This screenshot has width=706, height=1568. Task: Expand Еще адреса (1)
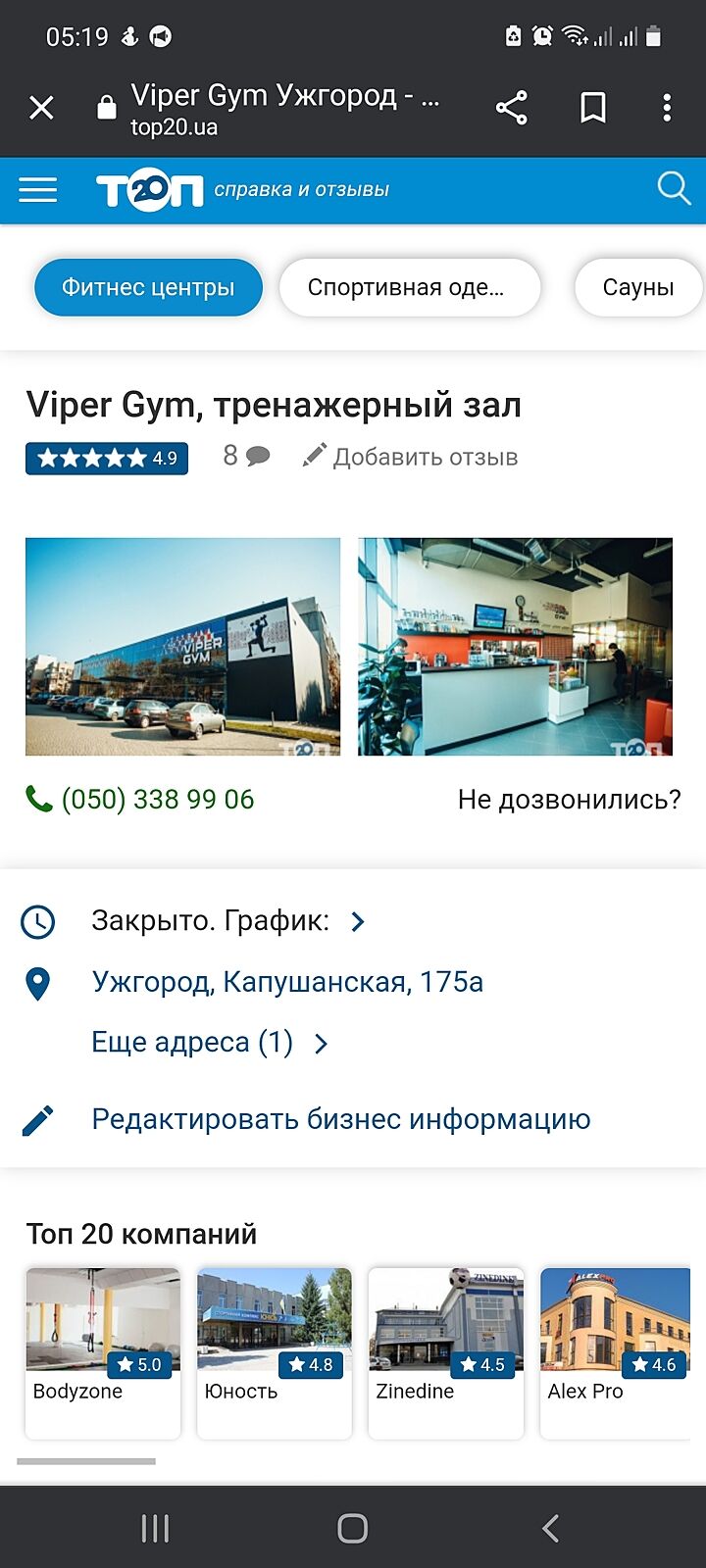(209, 1043)
